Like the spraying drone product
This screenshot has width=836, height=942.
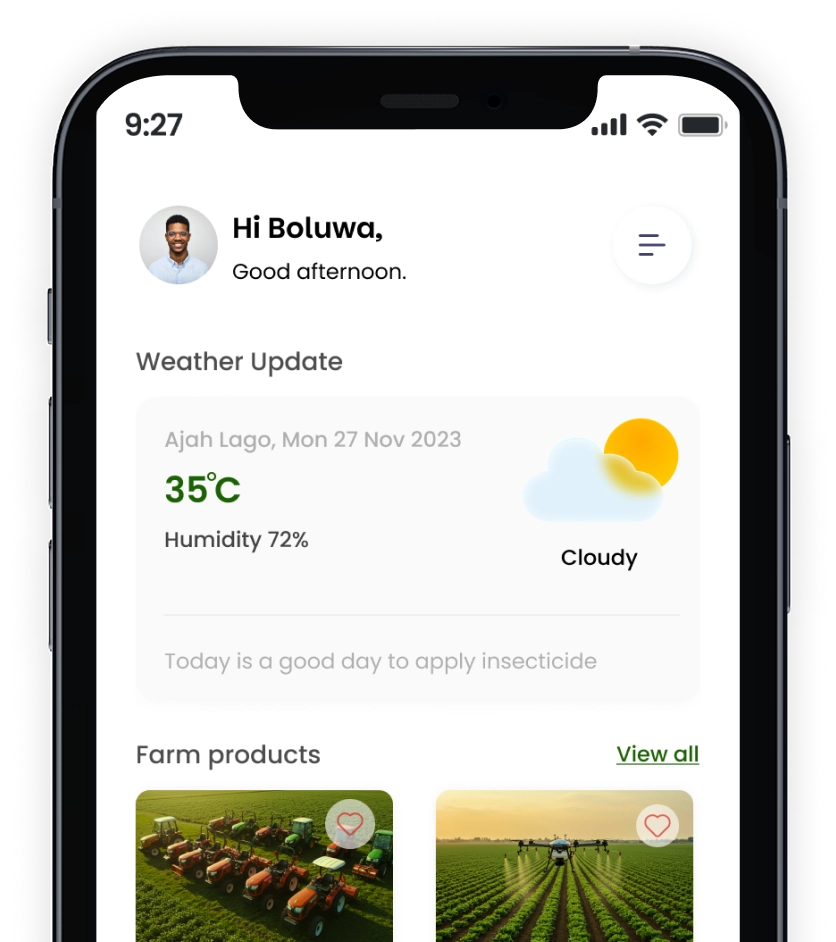click(657, 826)
